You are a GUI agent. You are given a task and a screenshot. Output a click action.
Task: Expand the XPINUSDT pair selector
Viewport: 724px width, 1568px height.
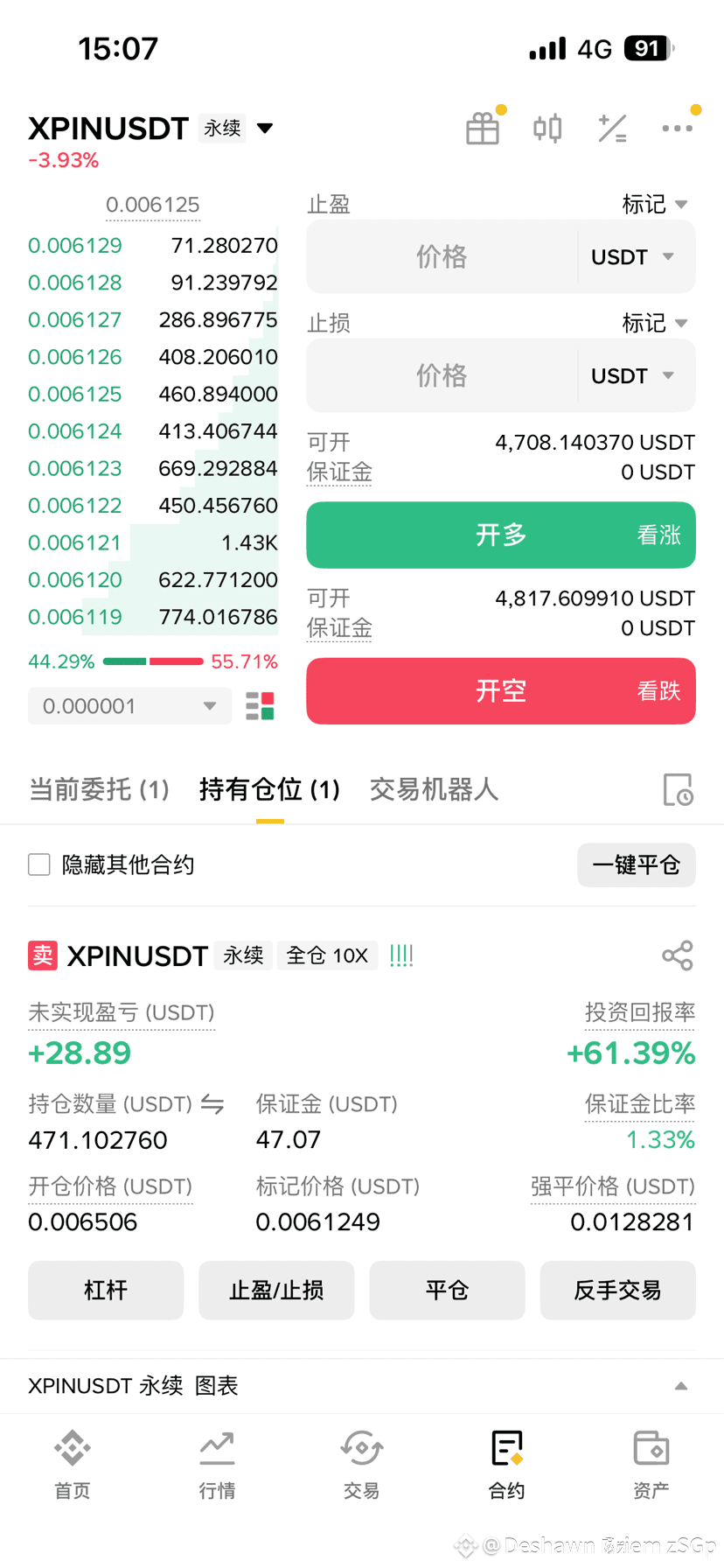tap(265, 129)
